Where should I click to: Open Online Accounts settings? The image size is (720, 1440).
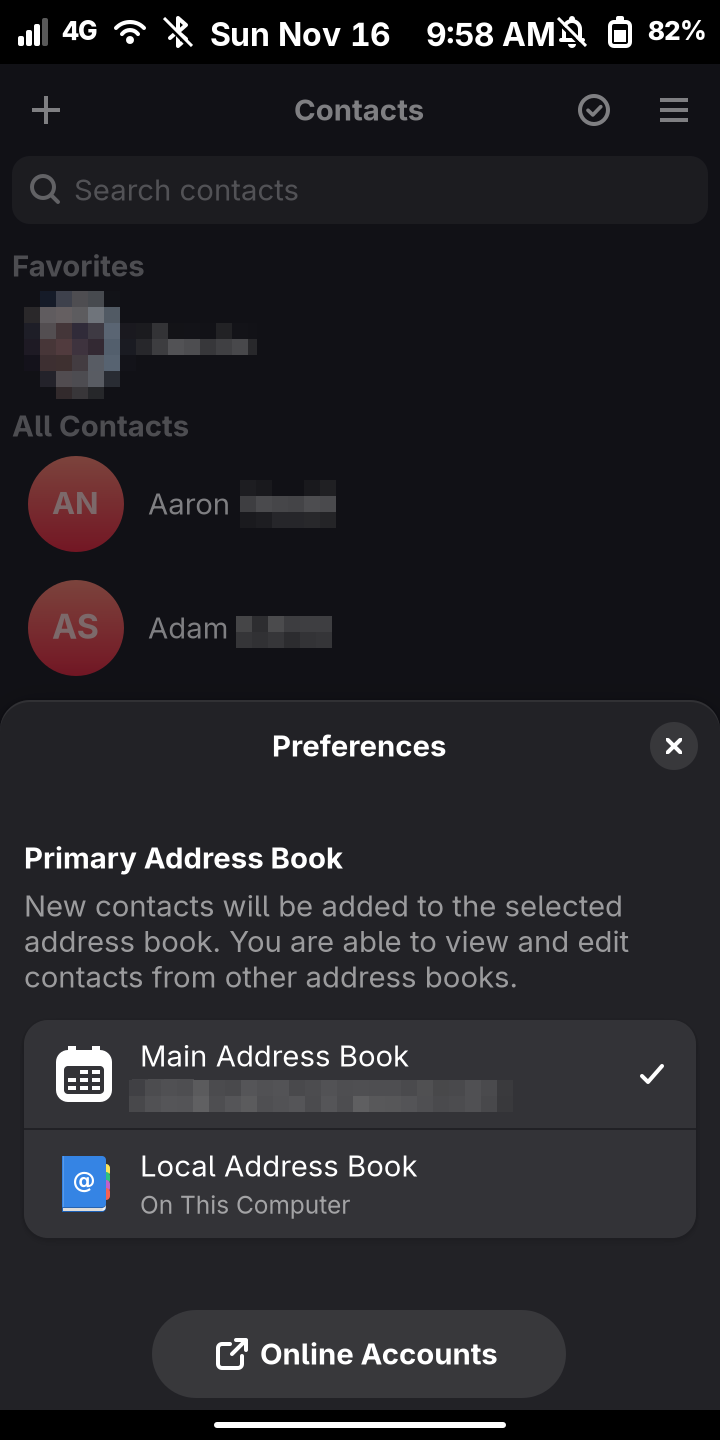point(359,1354)
